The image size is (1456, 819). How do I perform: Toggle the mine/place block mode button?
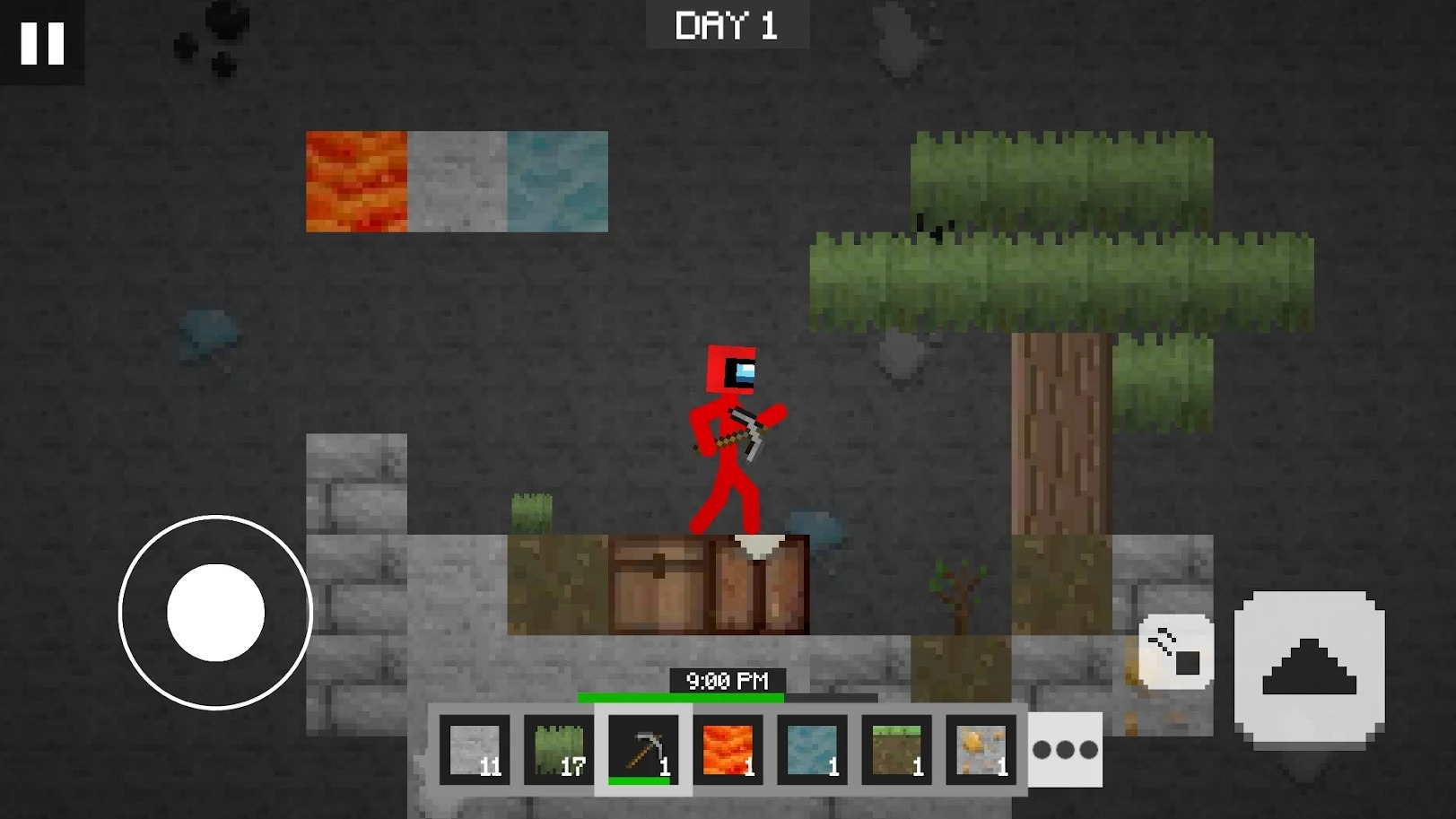click(x=1176, y=652)
